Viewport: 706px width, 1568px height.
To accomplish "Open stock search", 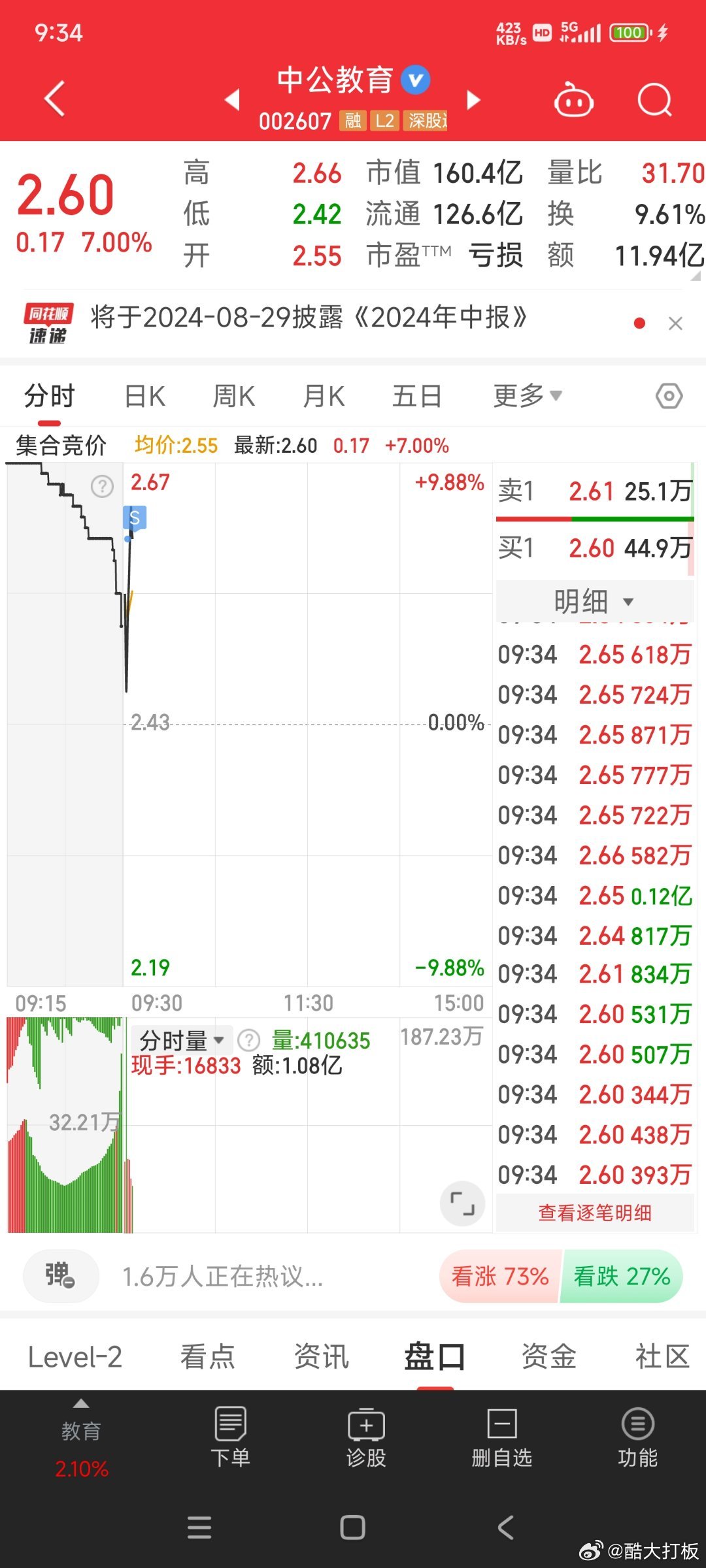I will click(x=654, y=101).
